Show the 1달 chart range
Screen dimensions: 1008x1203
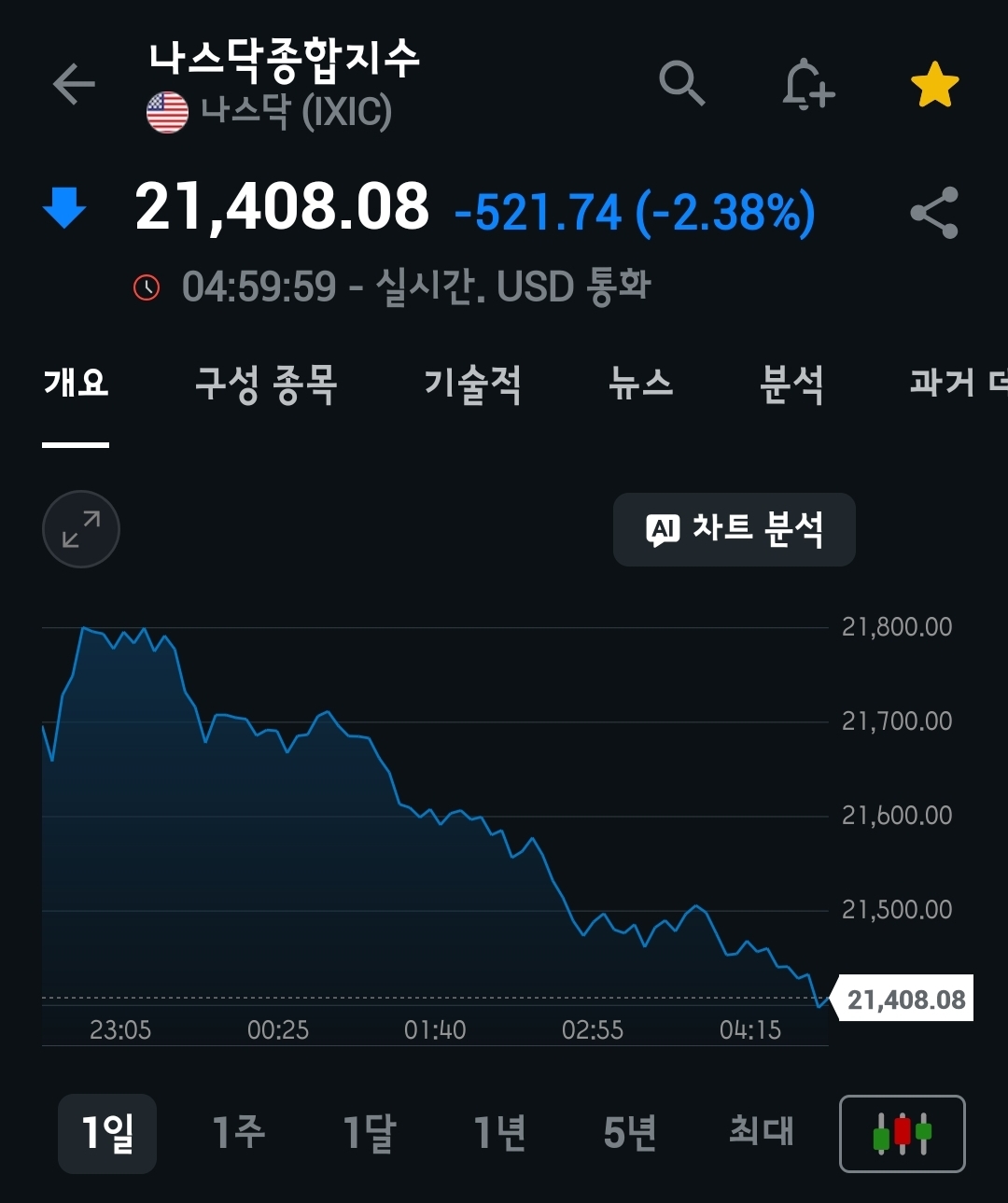(370, 1133)
